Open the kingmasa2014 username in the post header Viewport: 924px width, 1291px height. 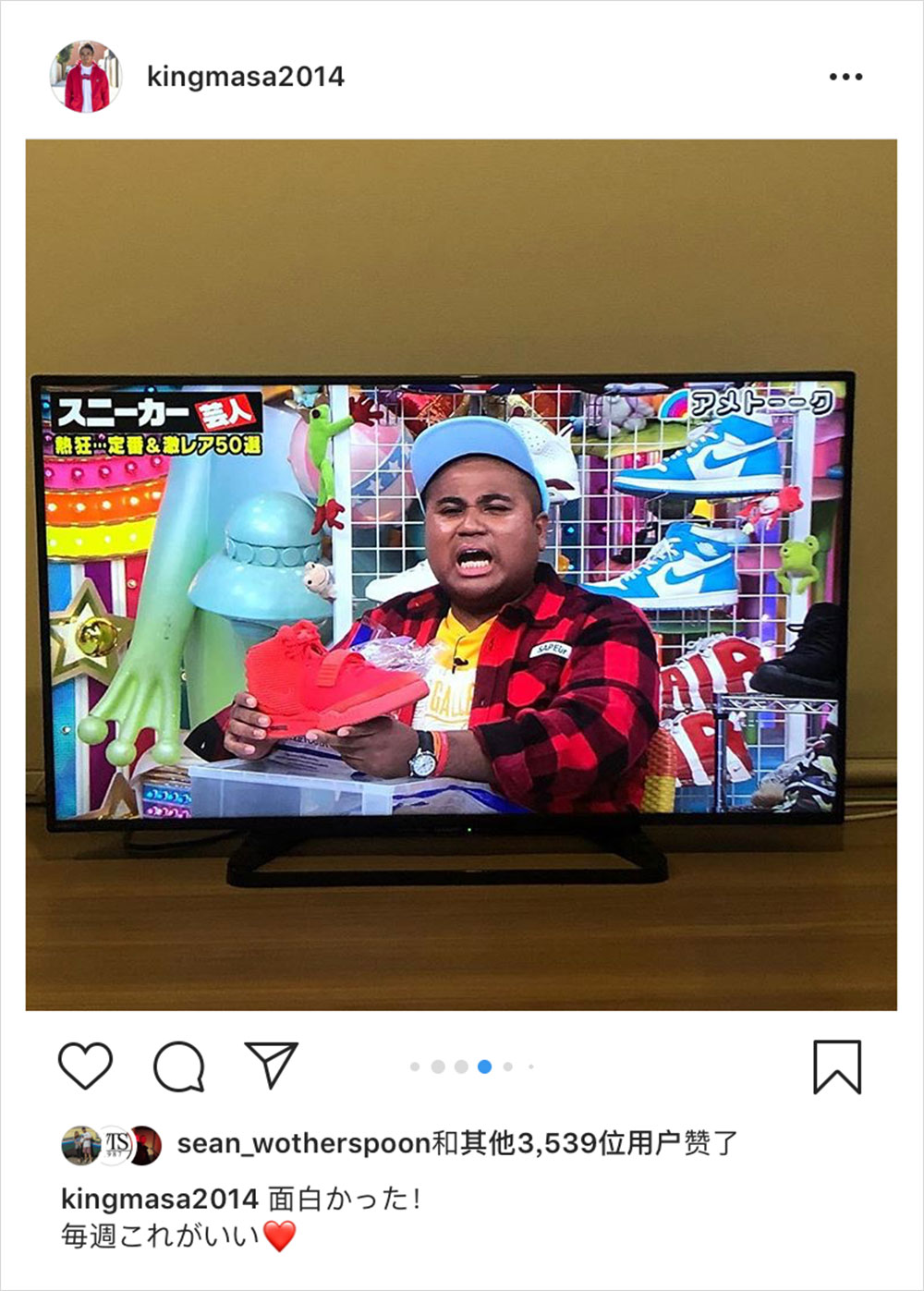pyautogui.click(x=246, y=77)
